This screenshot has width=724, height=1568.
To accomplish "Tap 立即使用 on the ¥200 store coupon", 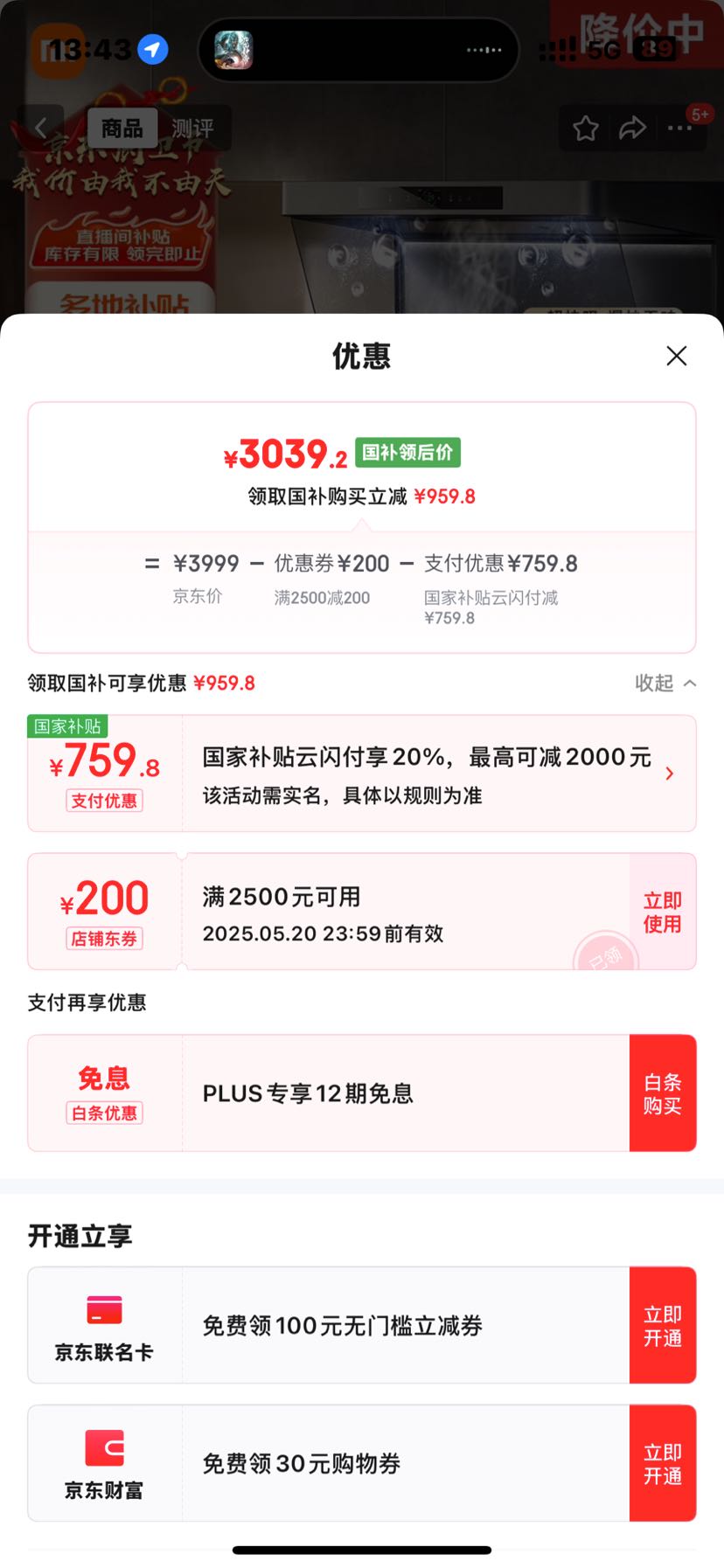I will [x=662, y=912].
